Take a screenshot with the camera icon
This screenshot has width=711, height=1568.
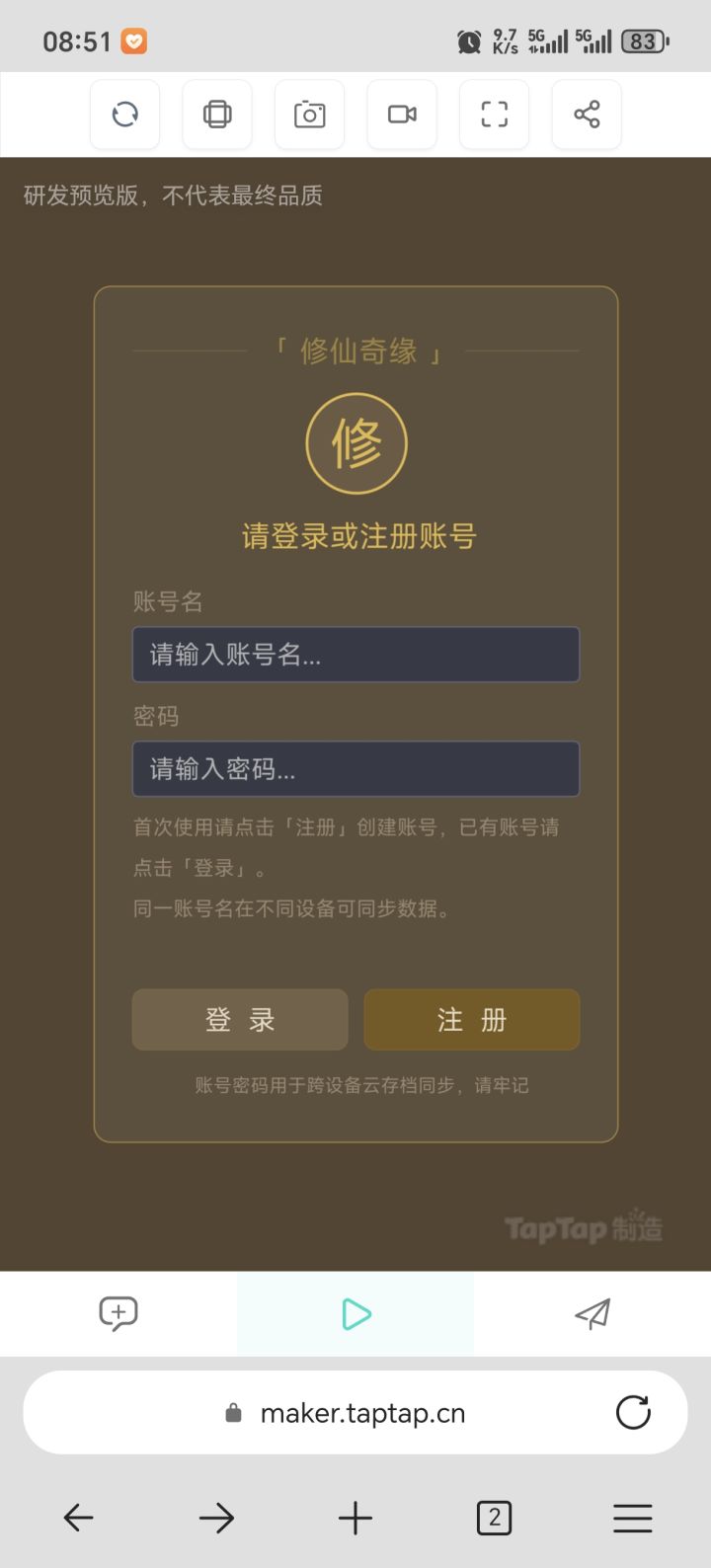[x=309, y=114]
